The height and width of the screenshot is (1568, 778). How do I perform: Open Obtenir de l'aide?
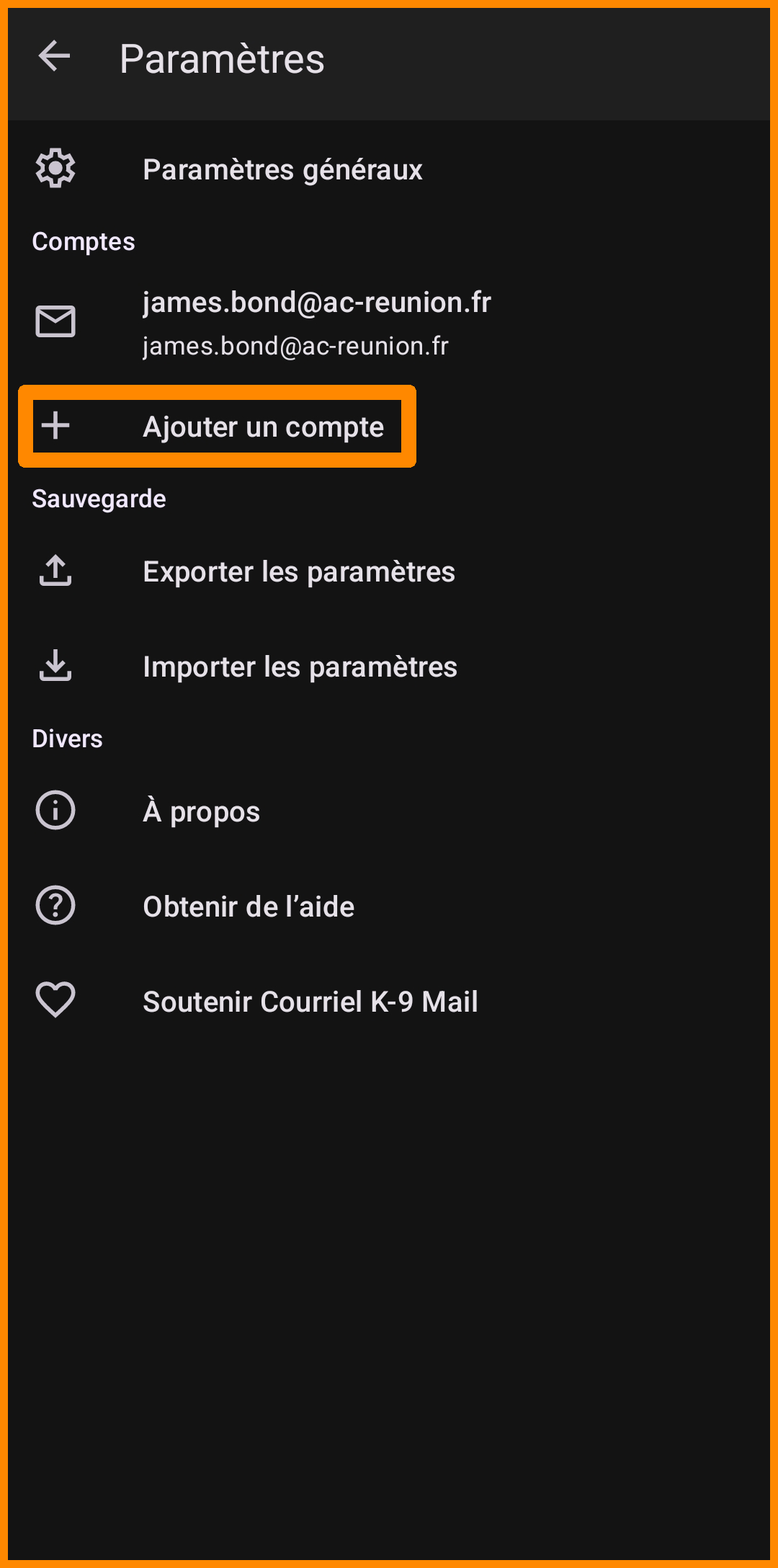[249, 906]
